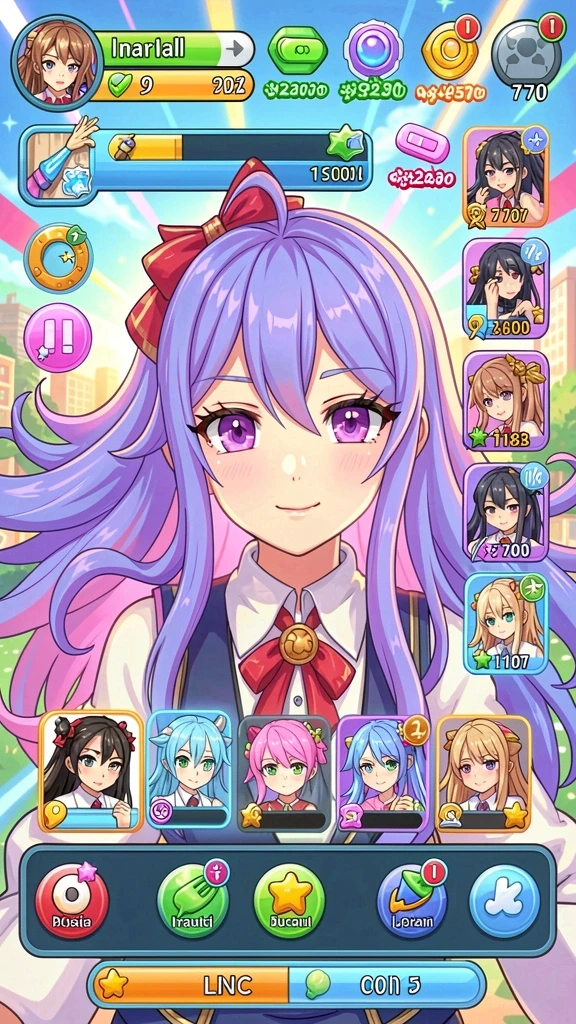576x1024 pixels.
Task: Tap the pink round button under the ring
Action: point(58,338)
